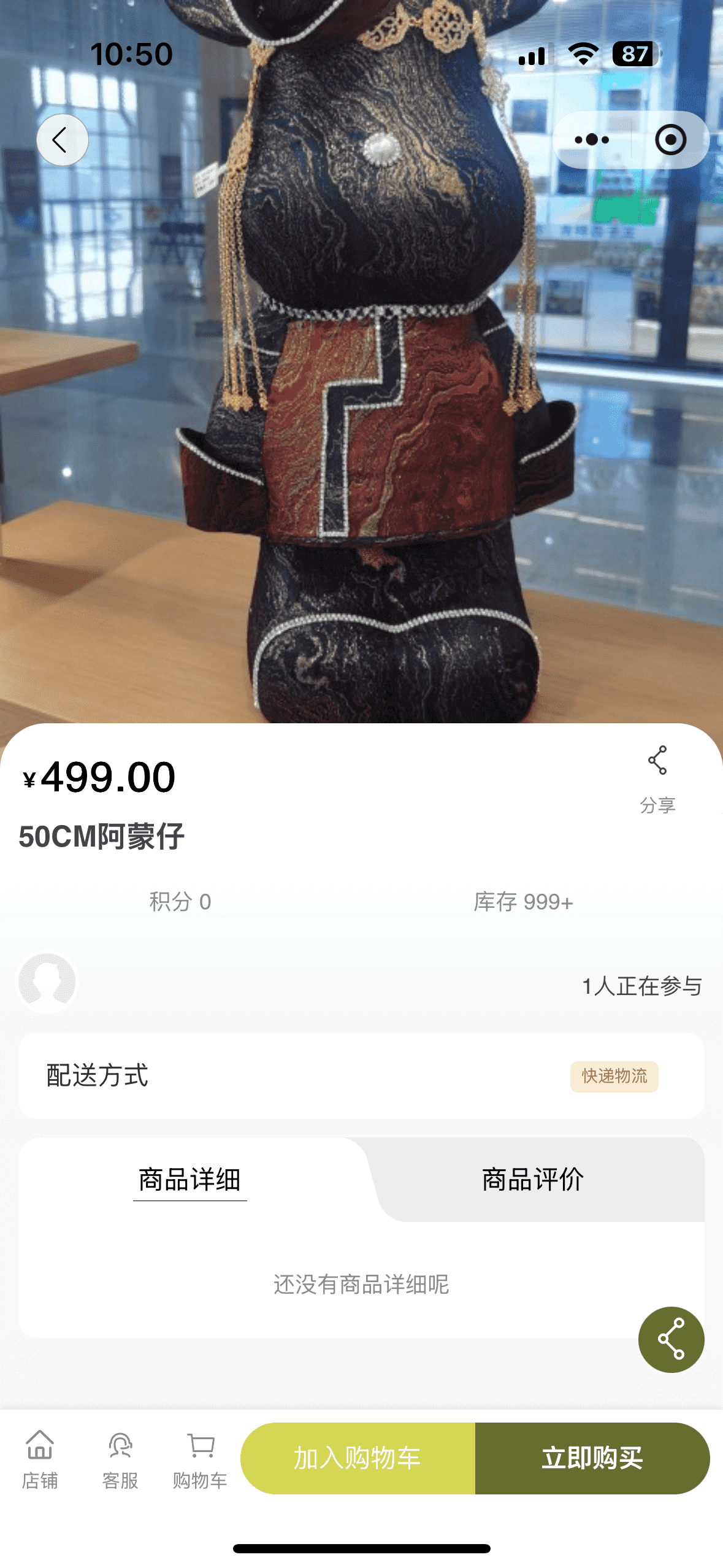The width and height of the screenshot is (723, 1568).
Task: Close the mini program with circle icon
Action: coord(670,140)
